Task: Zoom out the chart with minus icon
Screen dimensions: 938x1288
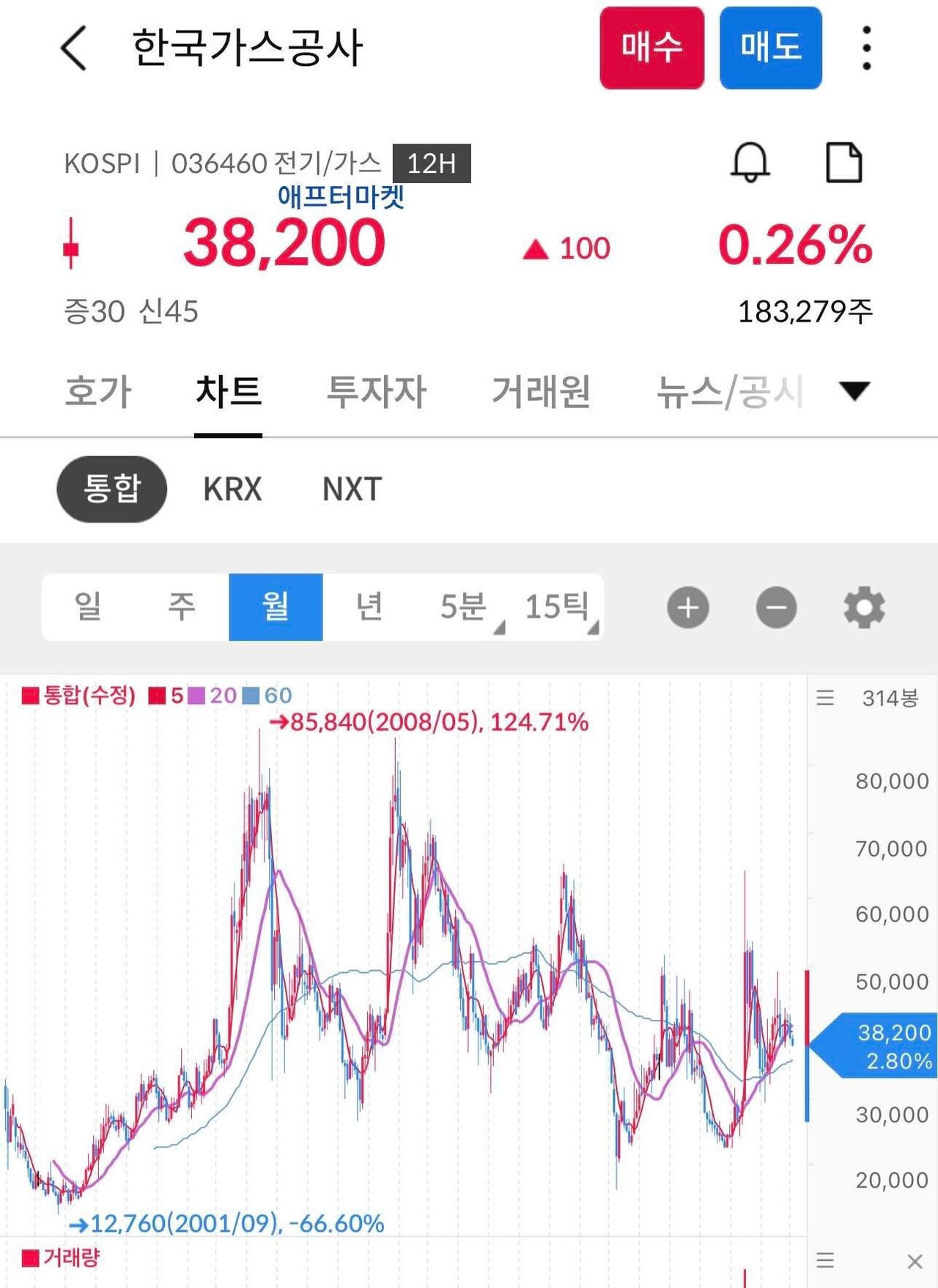Action: point(776,607)
